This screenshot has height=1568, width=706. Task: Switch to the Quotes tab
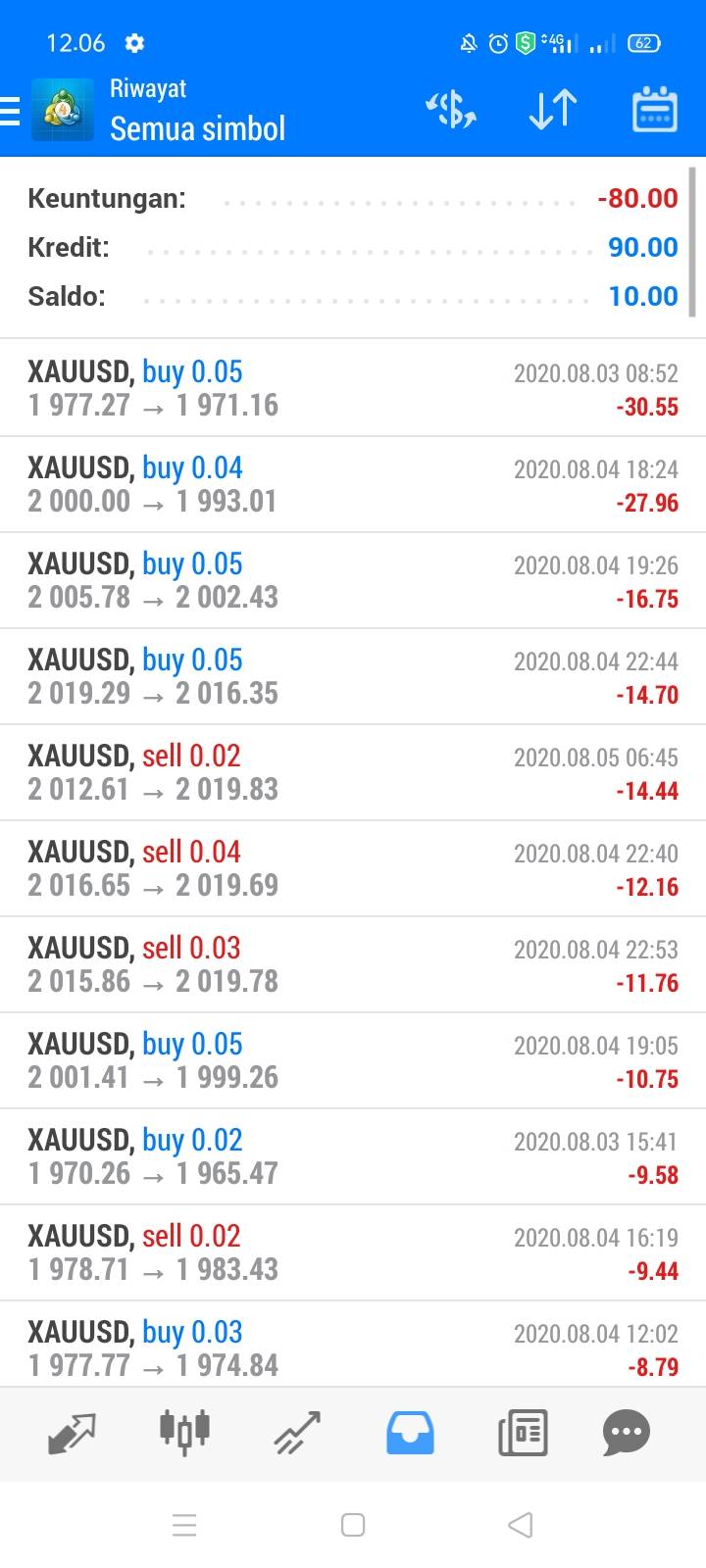[x=72, y=1433]
